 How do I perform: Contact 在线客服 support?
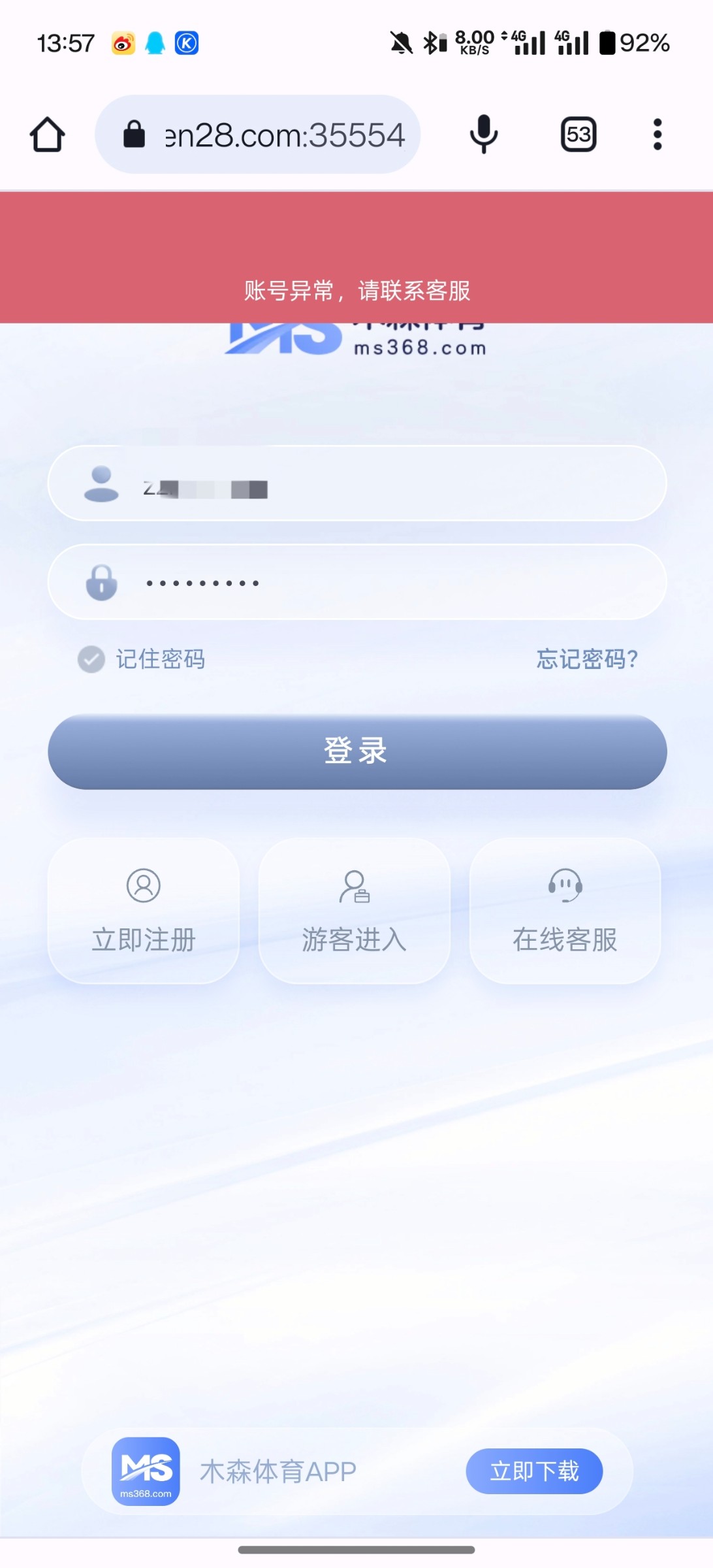tap(565, 911)
